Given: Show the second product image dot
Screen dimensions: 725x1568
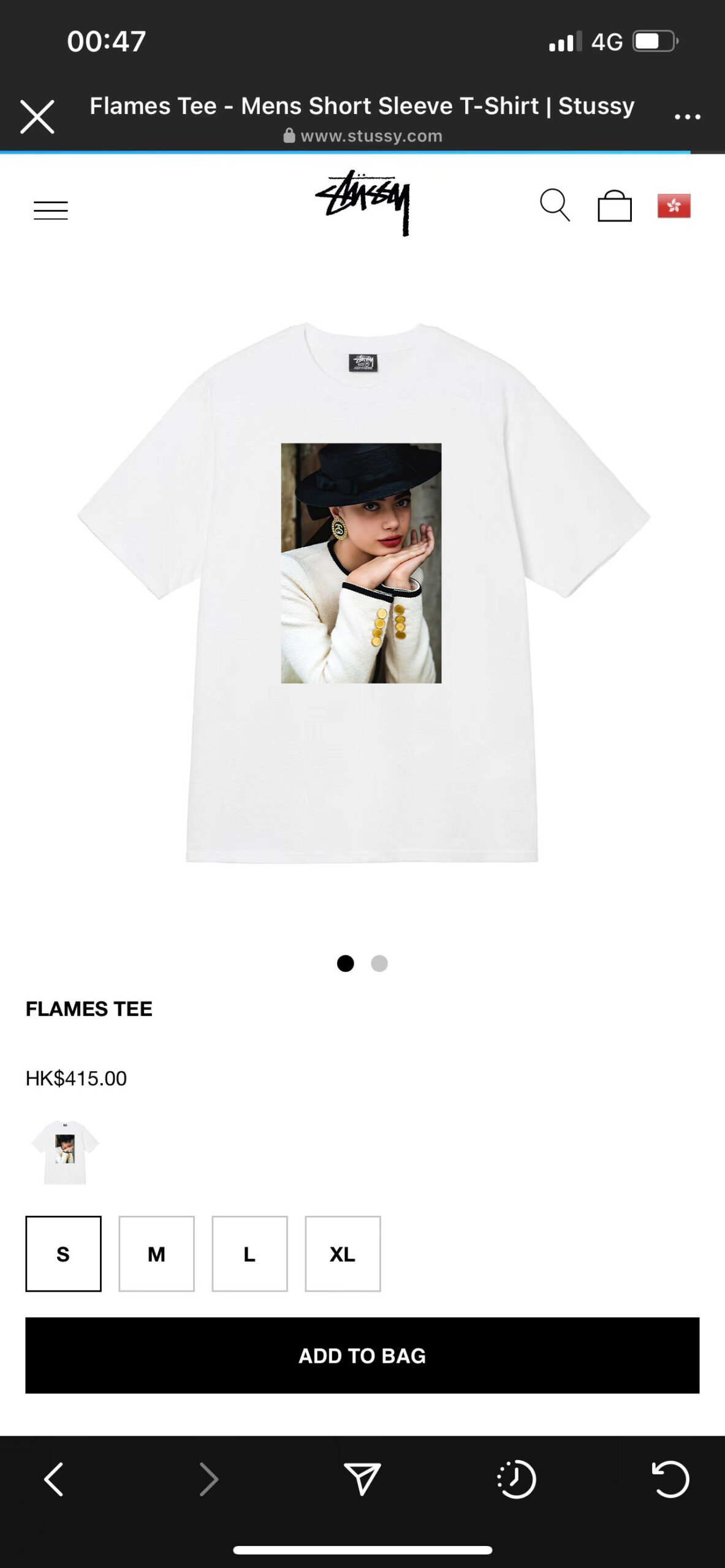Looking at the screenshot, I should tap(379, 963).
